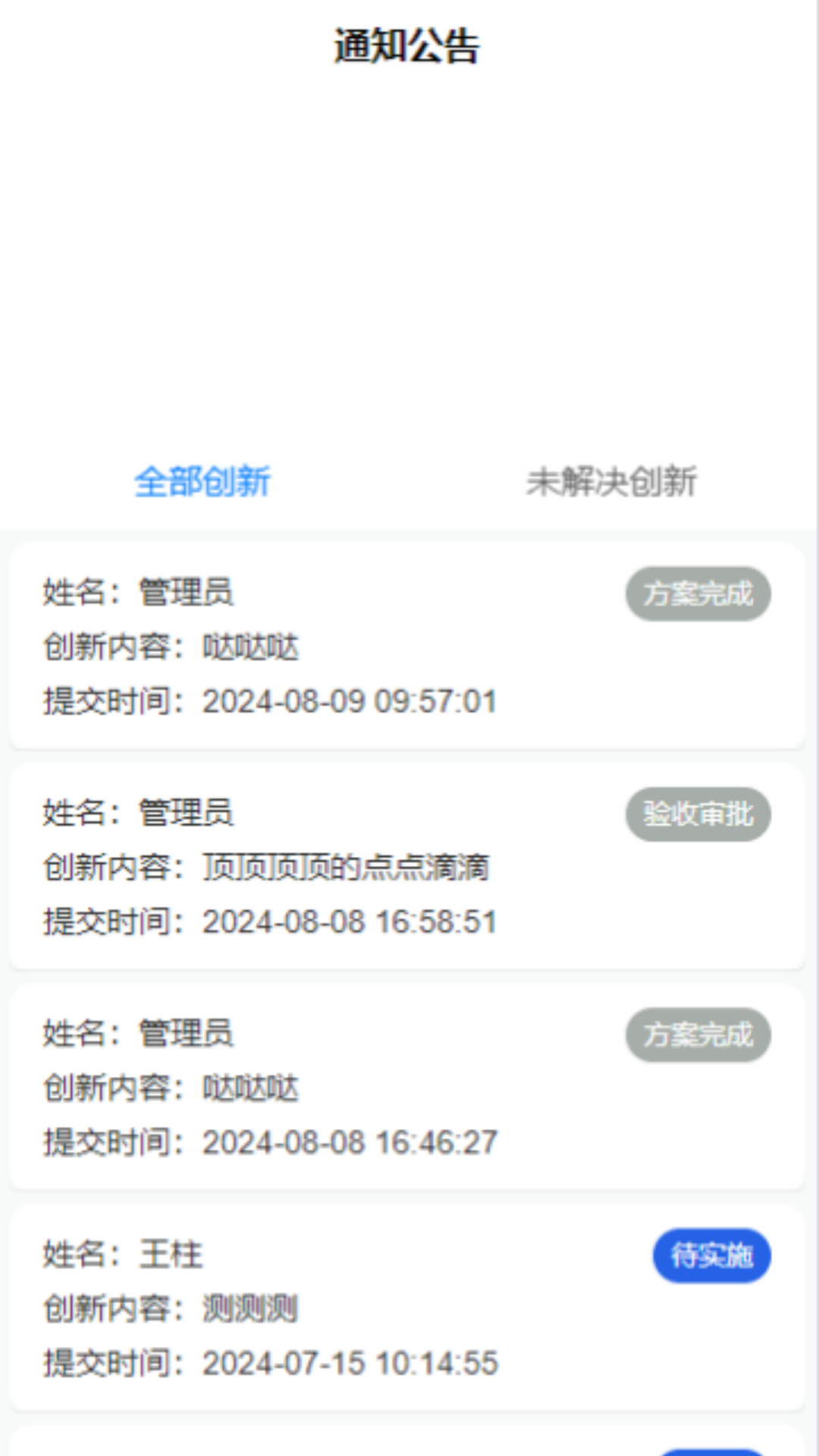Click the blank notice area above the tabs
819x1456 pixels.
409,265
